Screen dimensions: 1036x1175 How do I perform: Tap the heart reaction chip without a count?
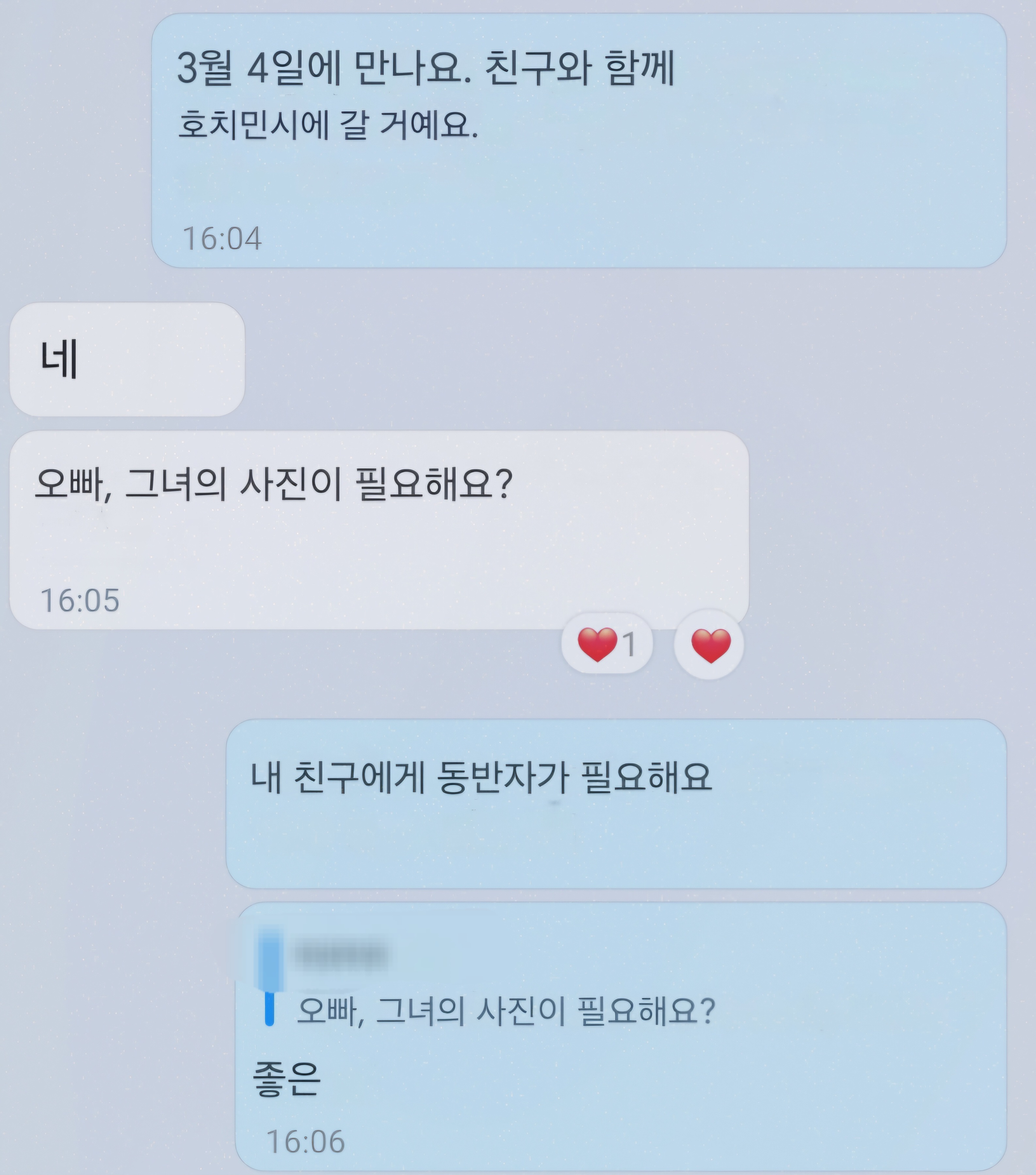tap(710, 645)
